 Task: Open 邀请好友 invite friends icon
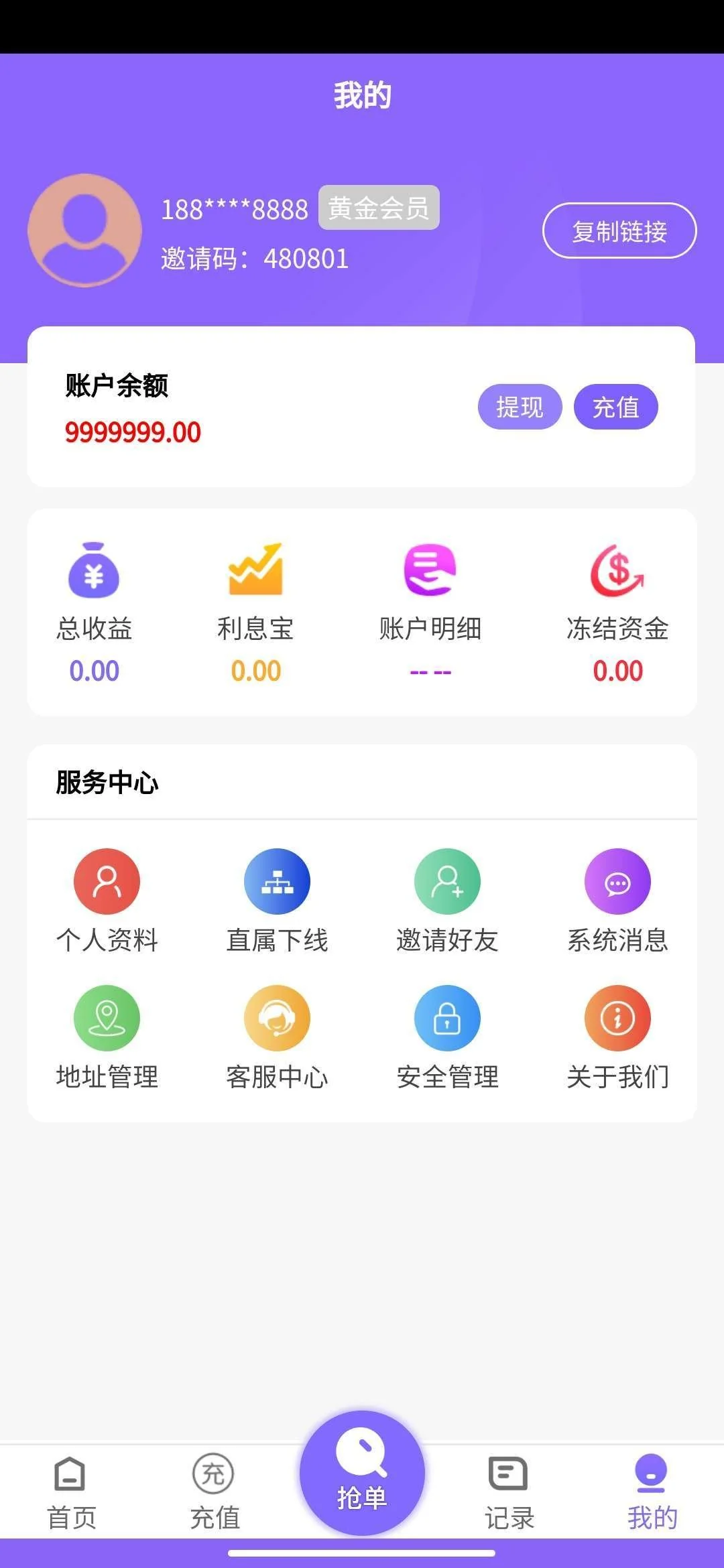click(x=448, y=881)
